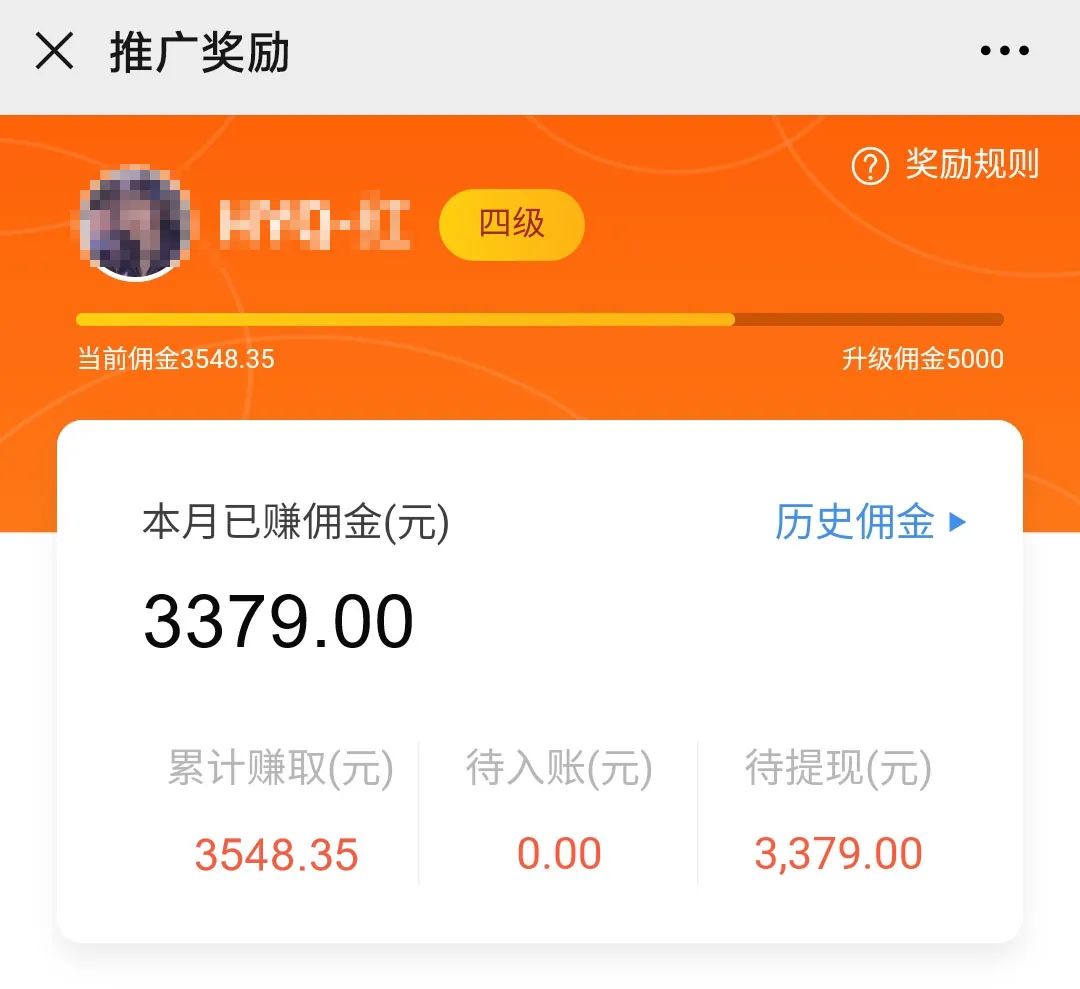The height and width of the screenshot is (989, 1080).
Task: Open the three-dot overflow menu
Action: pyautogui.click(x=1004, y=51)
